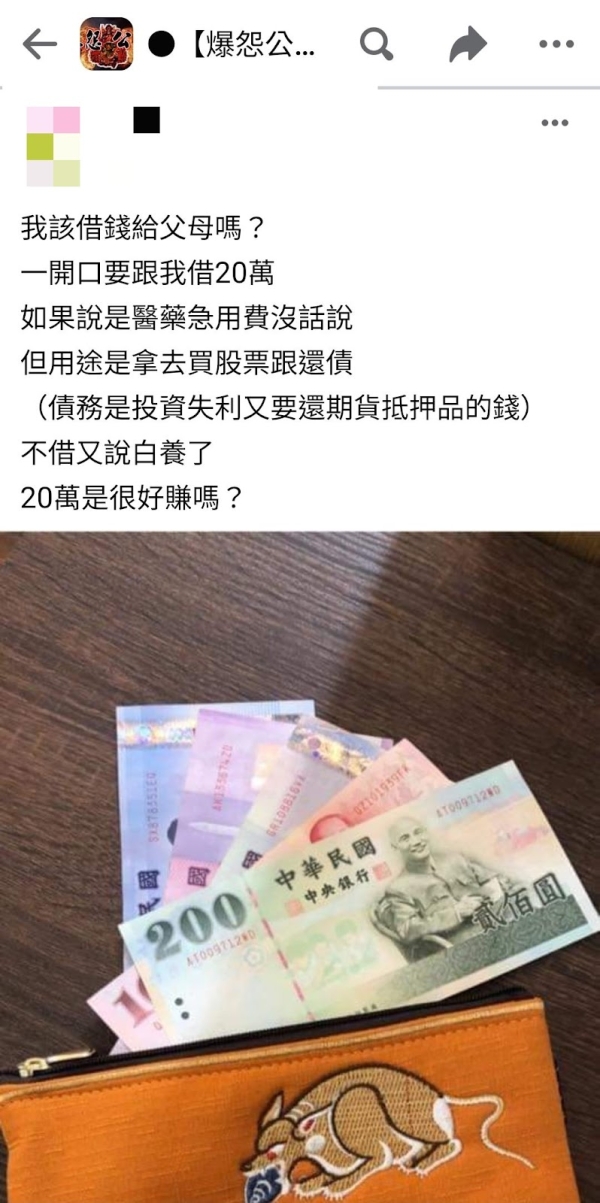Search within the group
This screenshot has width=600, height=1203.
pos(376,44)
